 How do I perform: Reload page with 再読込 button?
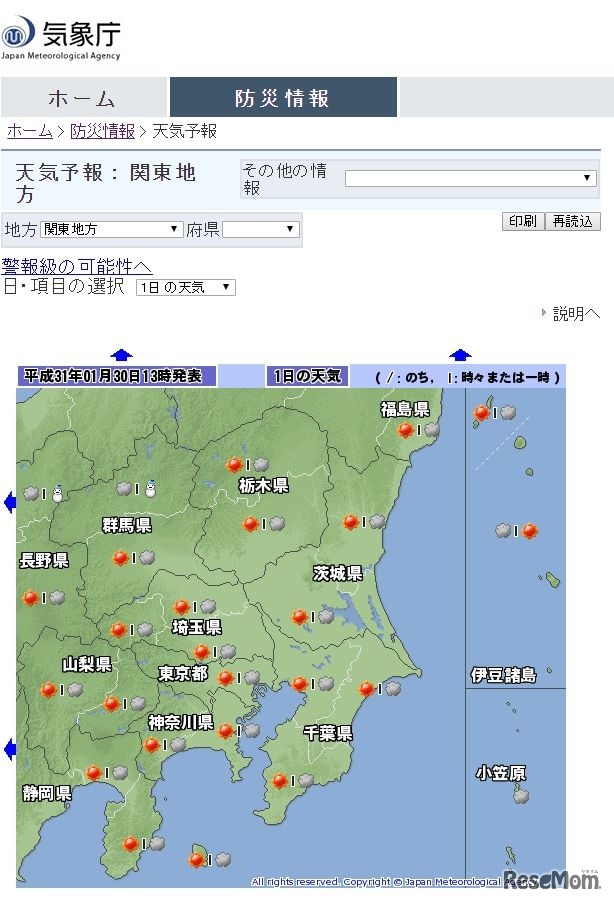(x=573, y=221)
